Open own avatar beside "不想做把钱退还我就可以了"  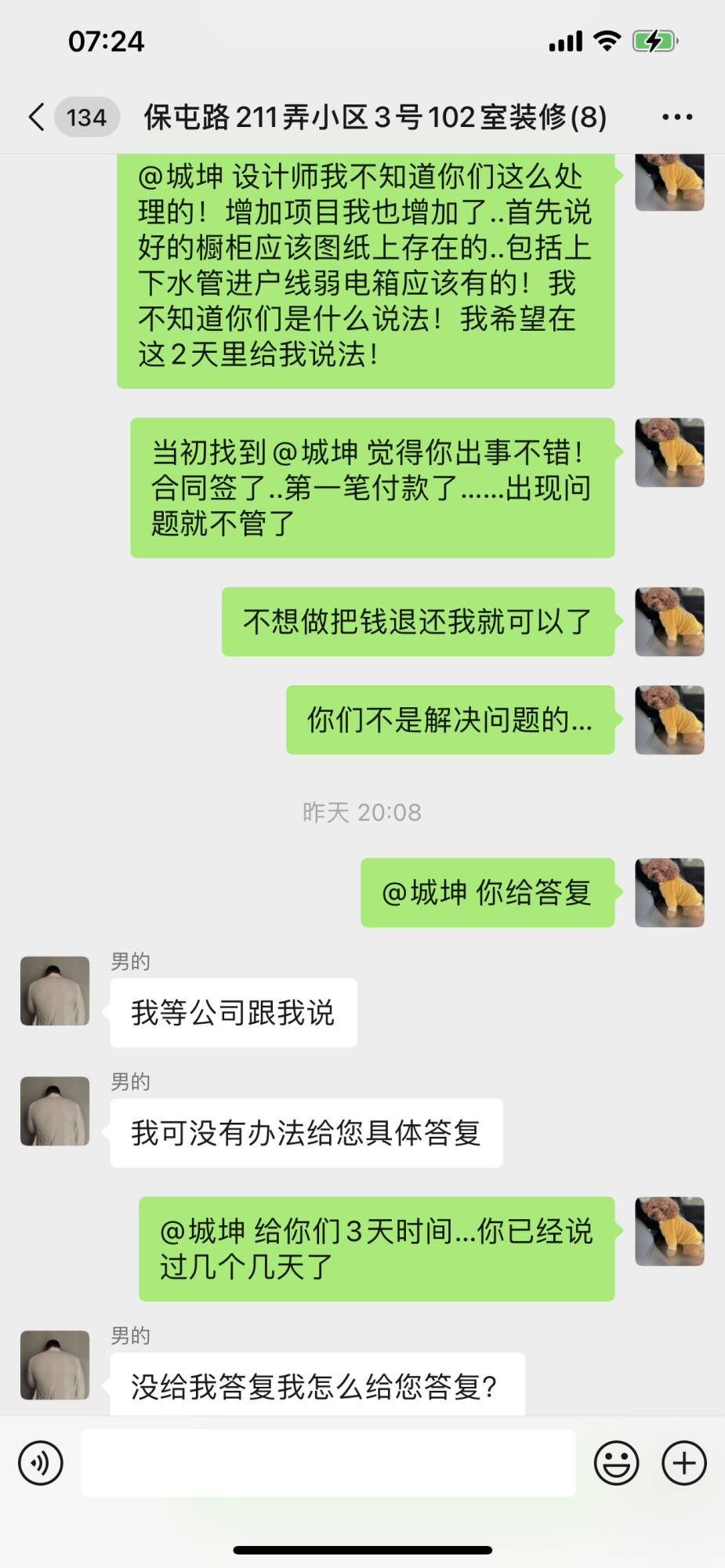pos(669,622)
